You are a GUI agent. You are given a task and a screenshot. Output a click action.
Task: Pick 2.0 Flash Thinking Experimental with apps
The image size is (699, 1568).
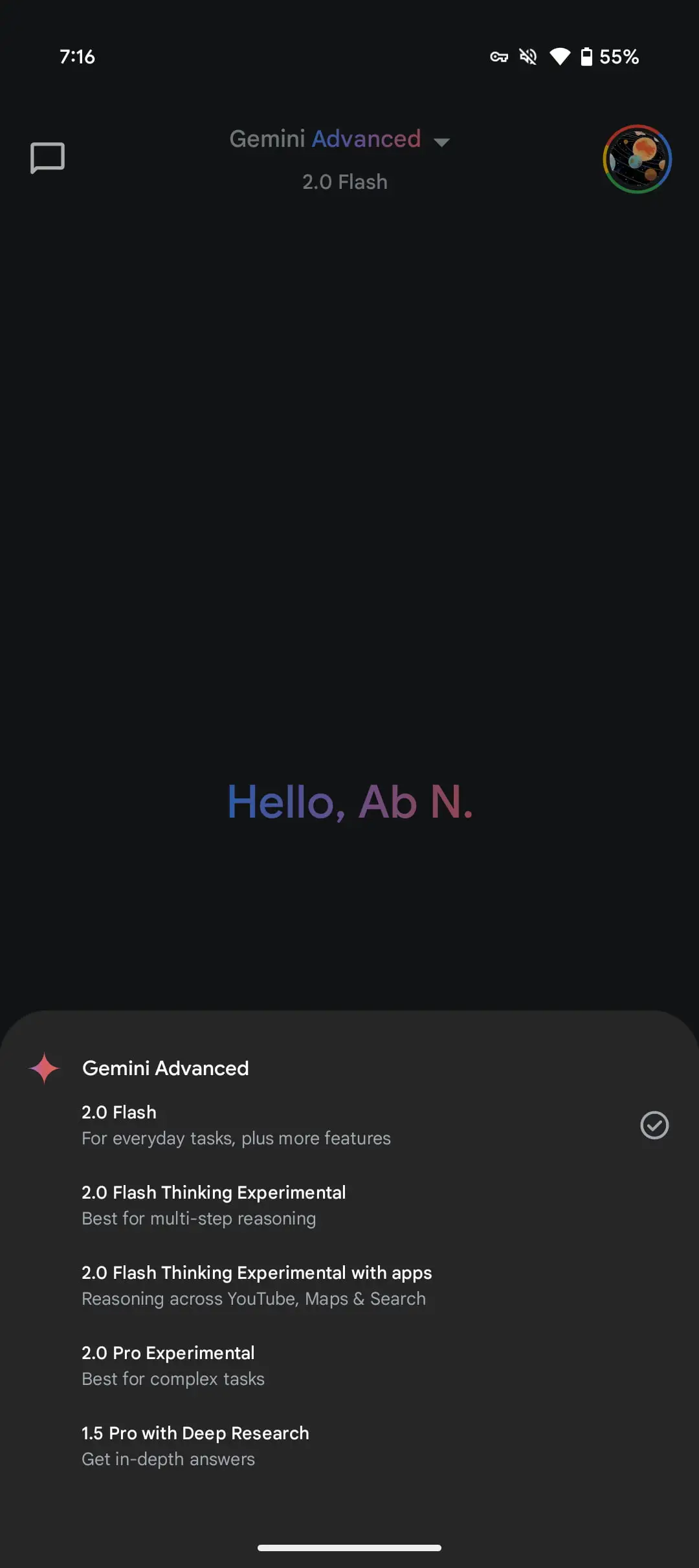[349, 1285]
